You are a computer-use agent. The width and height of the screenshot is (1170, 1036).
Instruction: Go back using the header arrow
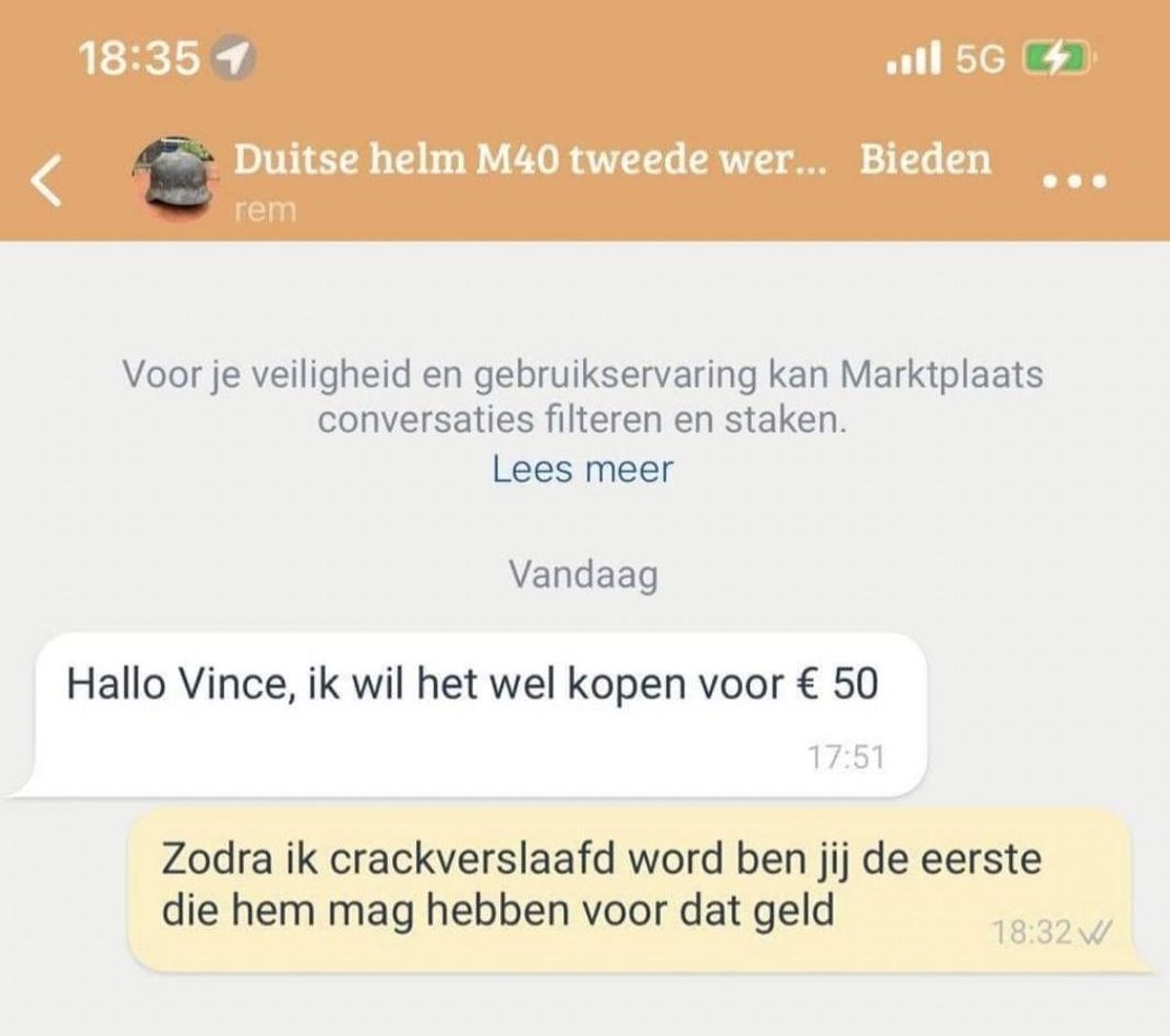(x=47, y=181)
